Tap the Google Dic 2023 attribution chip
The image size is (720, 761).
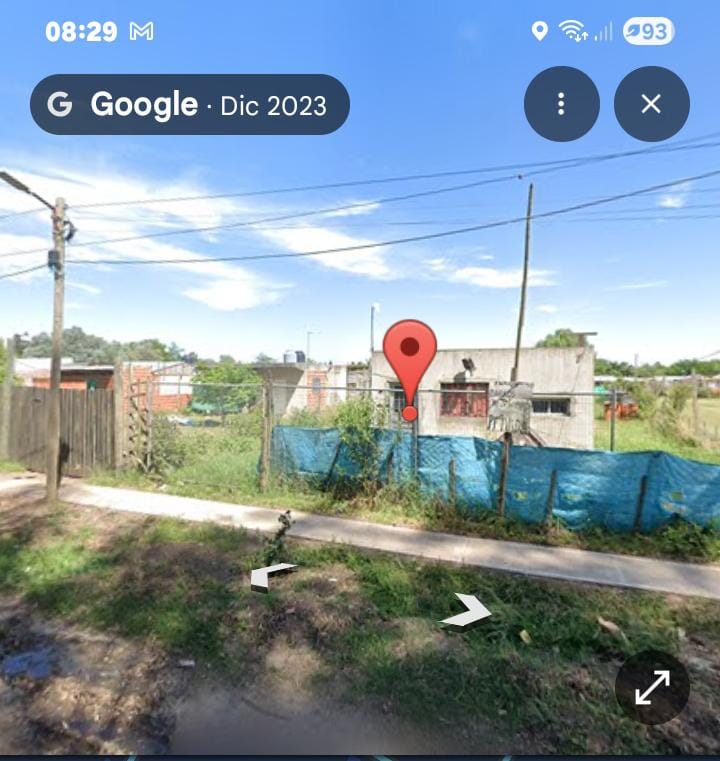coord(190,104)
